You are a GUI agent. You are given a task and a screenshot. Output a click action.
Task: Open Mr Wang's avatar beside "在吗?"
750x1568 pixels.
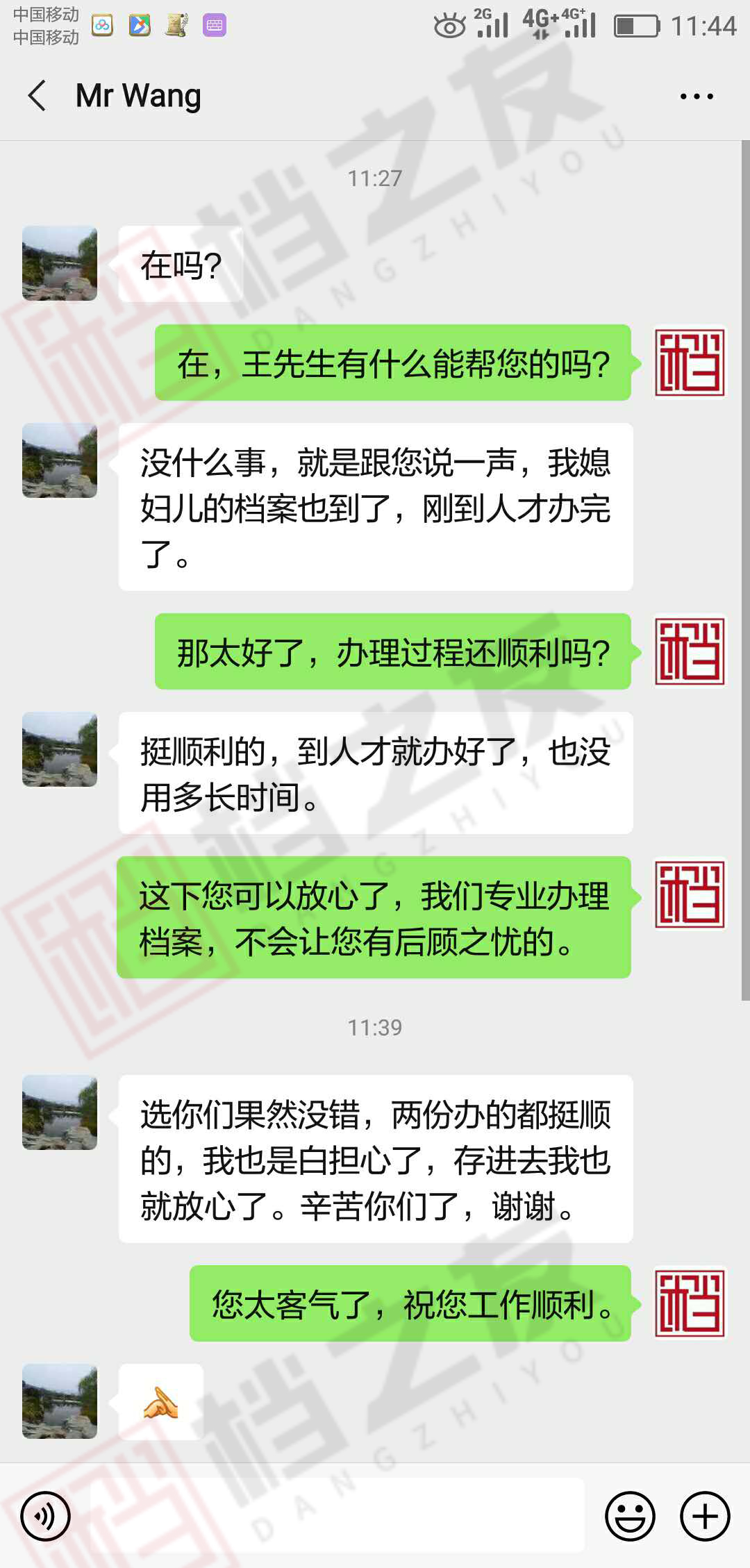(x=60, y=263)
